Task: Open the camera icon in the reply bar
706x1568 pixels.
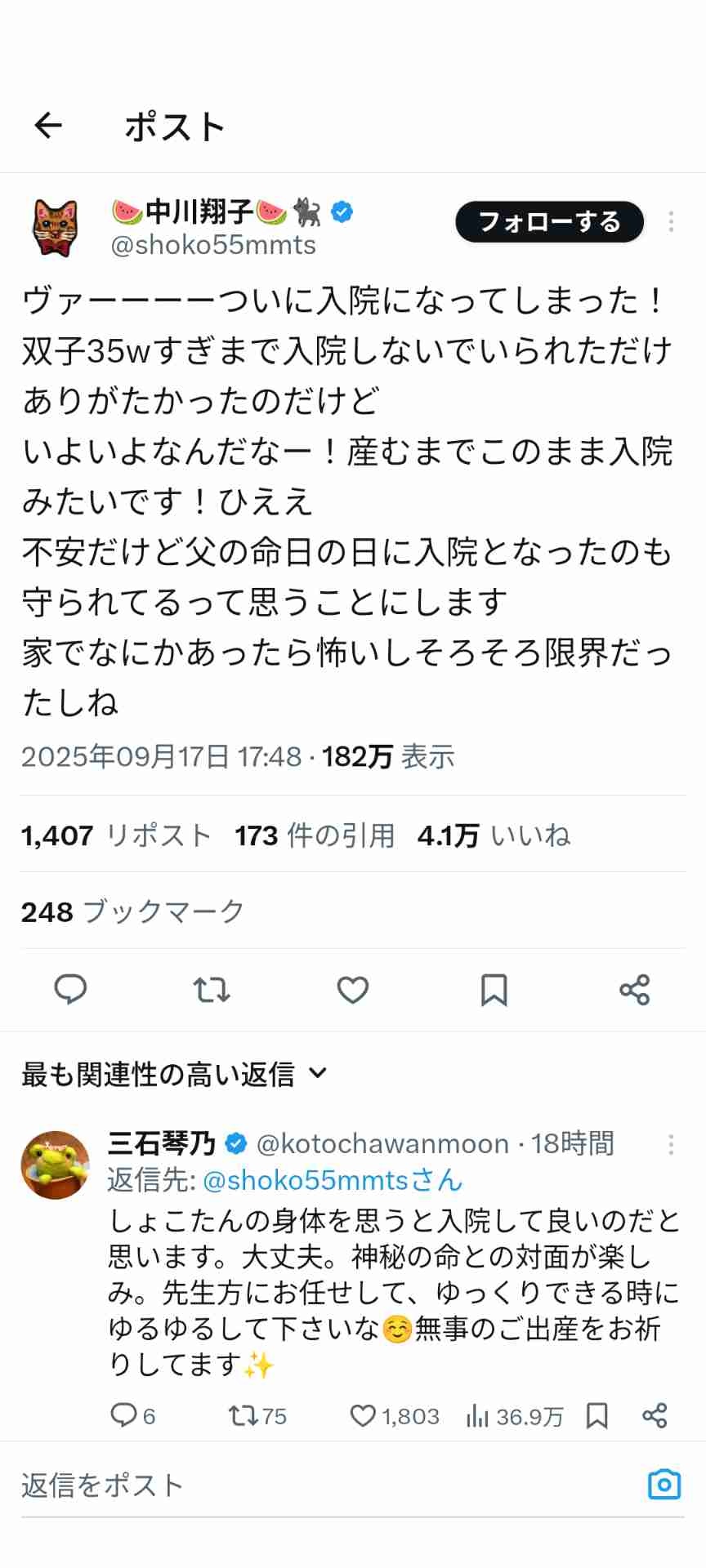Action: click(x=664, y=1484)
